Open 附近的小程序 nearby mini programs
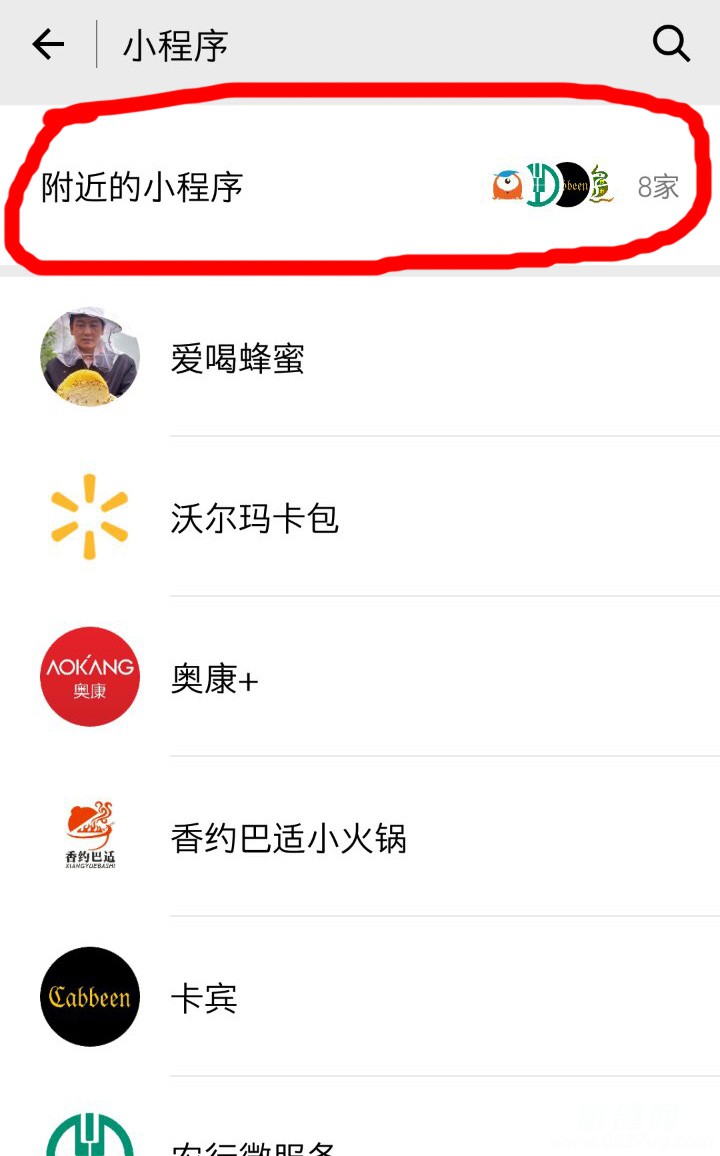This screenshot has height=1156, width=720. click(360, 187)
